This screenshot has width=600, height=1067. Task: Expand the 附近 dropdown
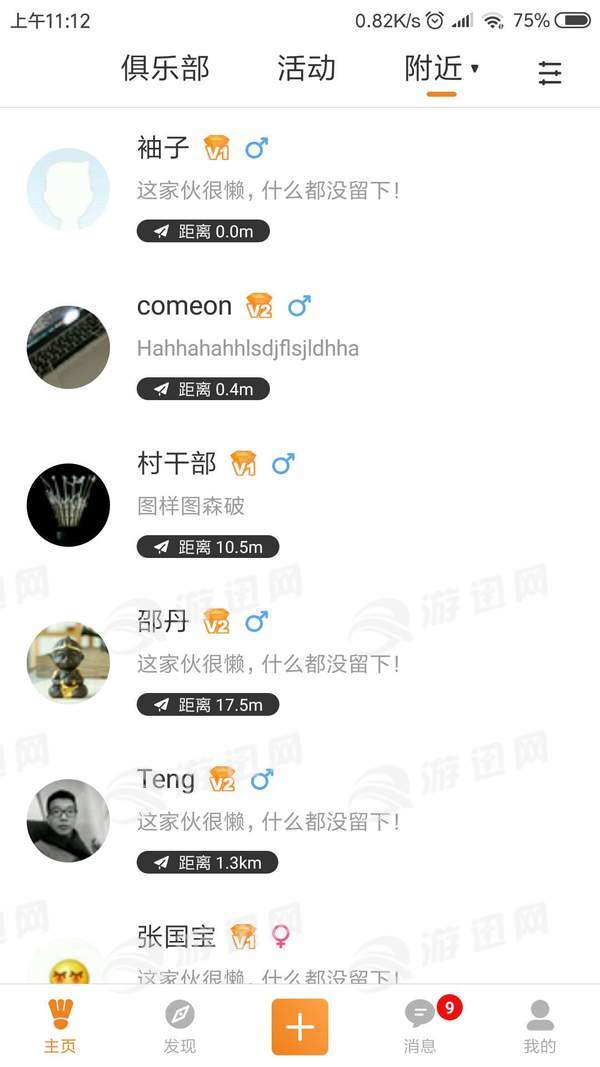tap(441, 69)
